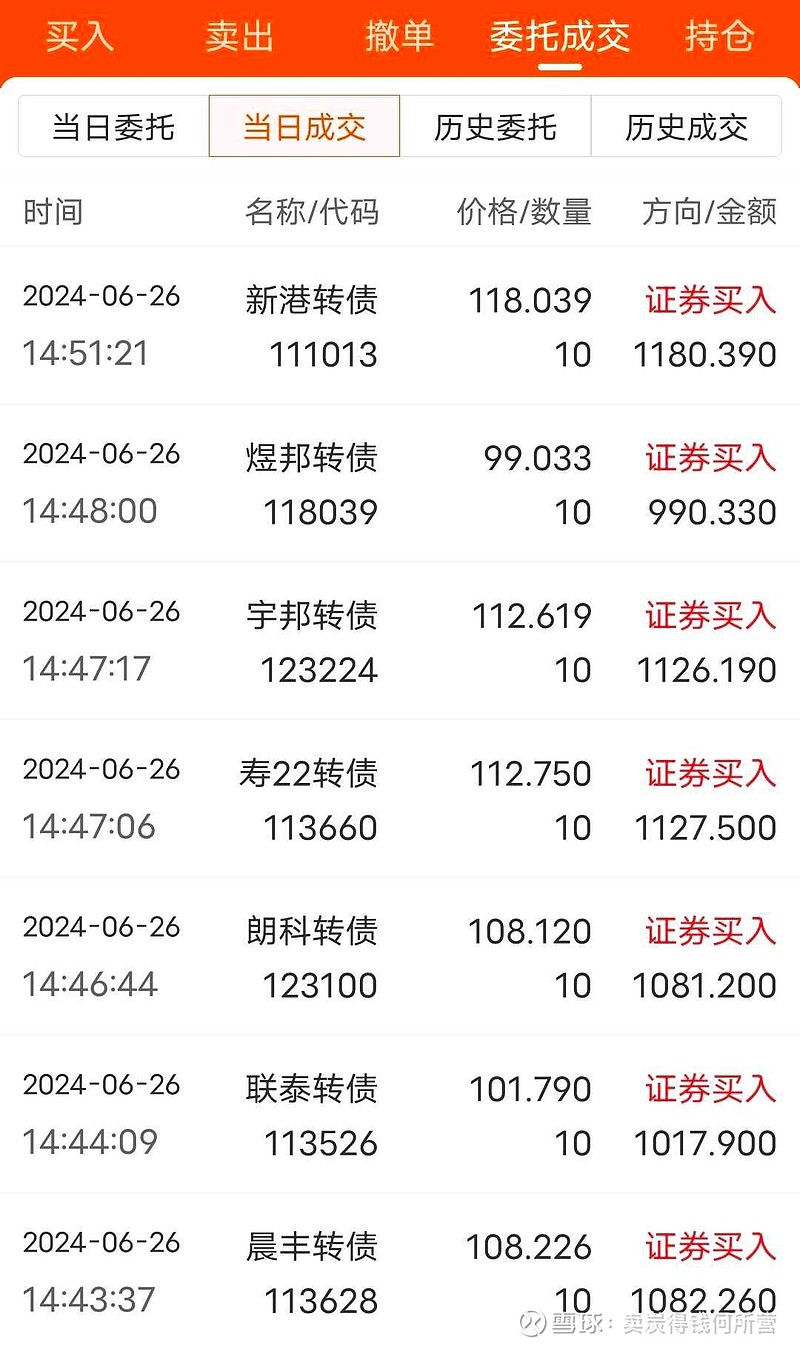This screenshot has height=1348, width=800.
Task: Open the 晨丰转债 trade record
Action: [400, 1271]
